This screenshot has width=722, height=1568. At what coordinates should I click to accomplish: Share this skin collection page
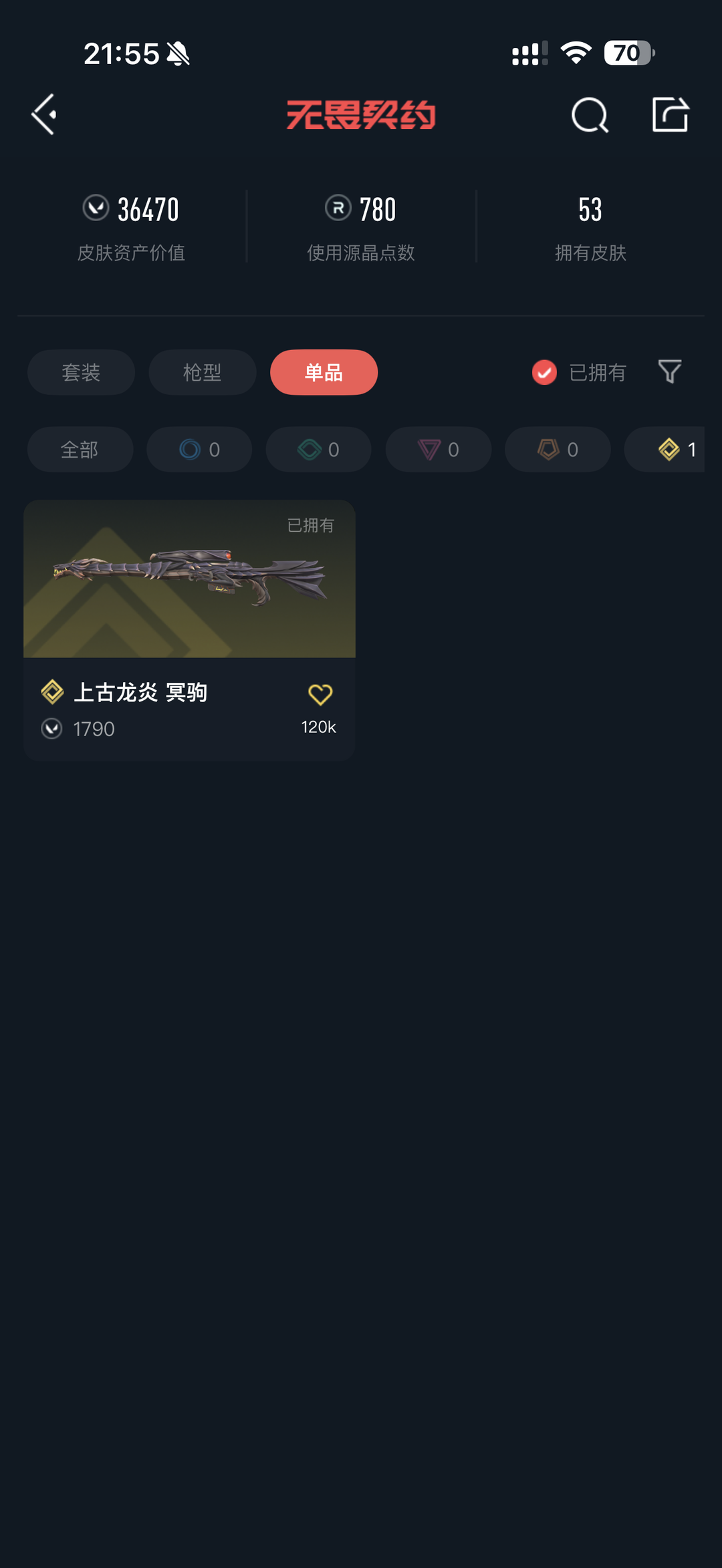pyautogui.click(x=670, y=114)
